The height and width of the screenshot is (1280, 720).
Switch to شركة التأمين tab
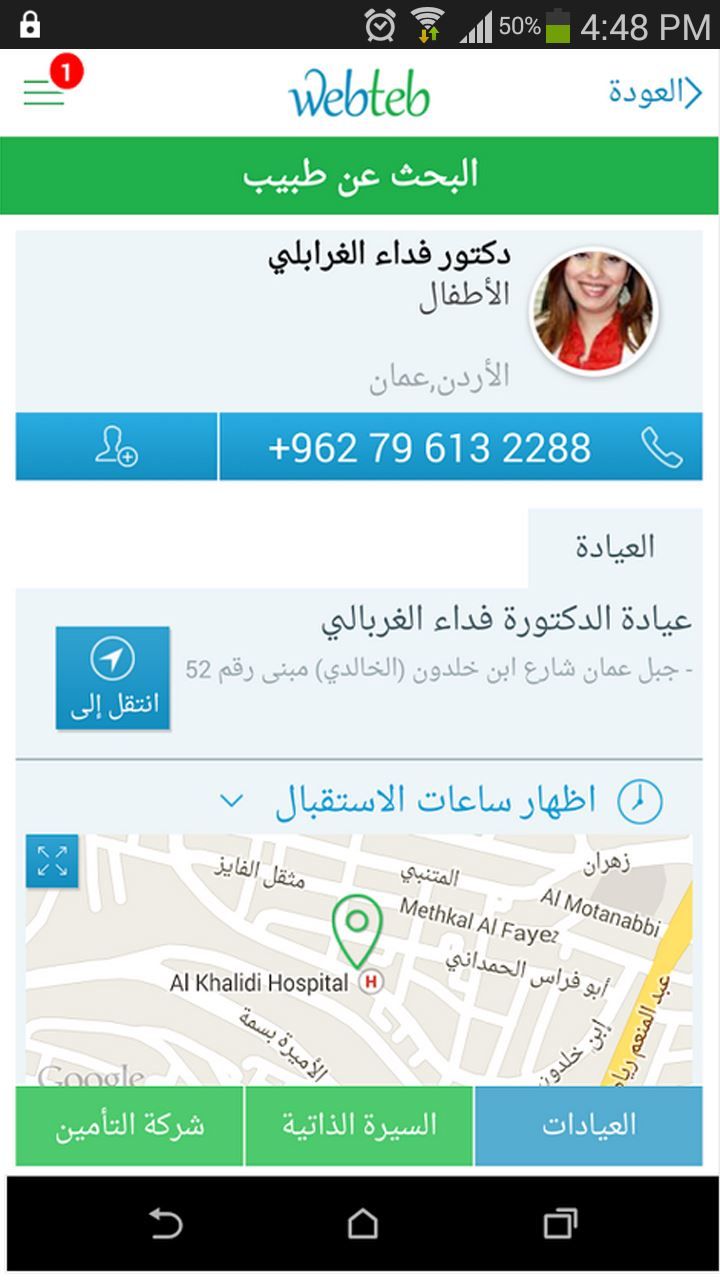pos(130,1125)
